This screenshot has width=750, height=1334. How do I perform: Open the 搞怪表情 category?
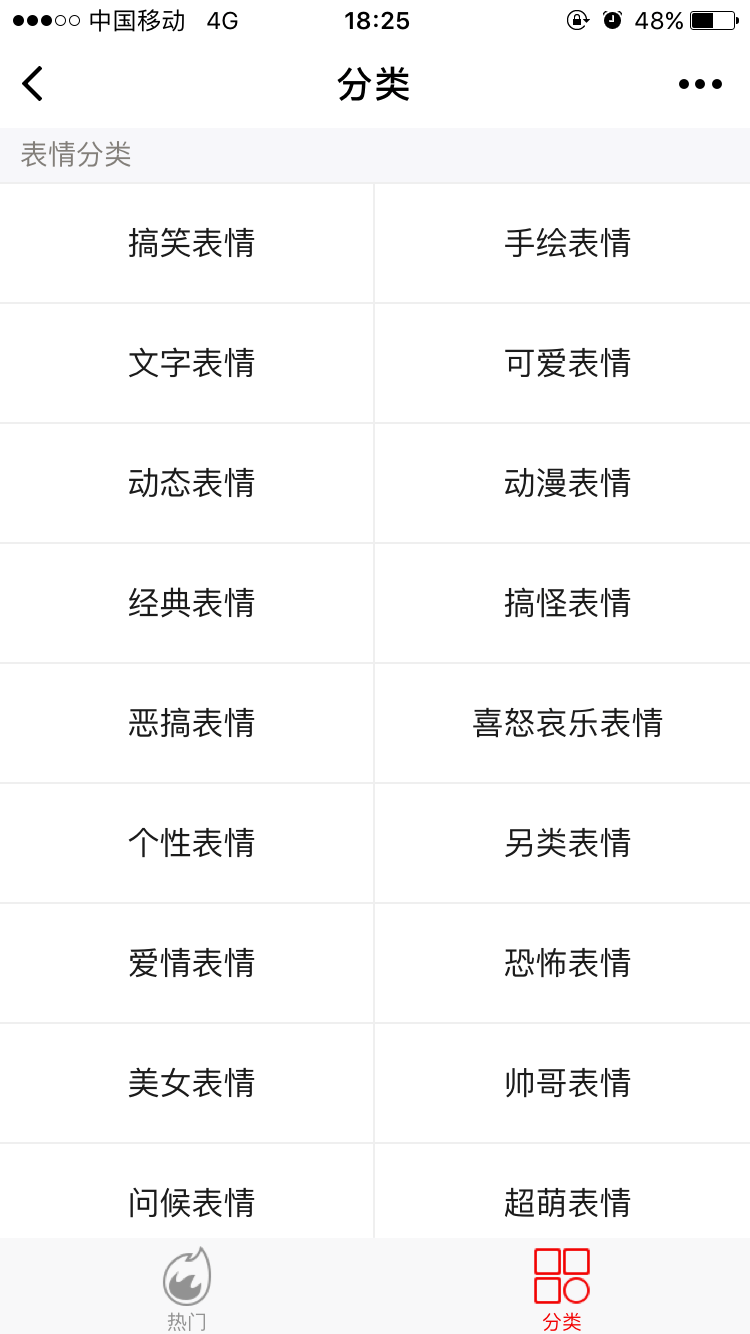[567, 603]
